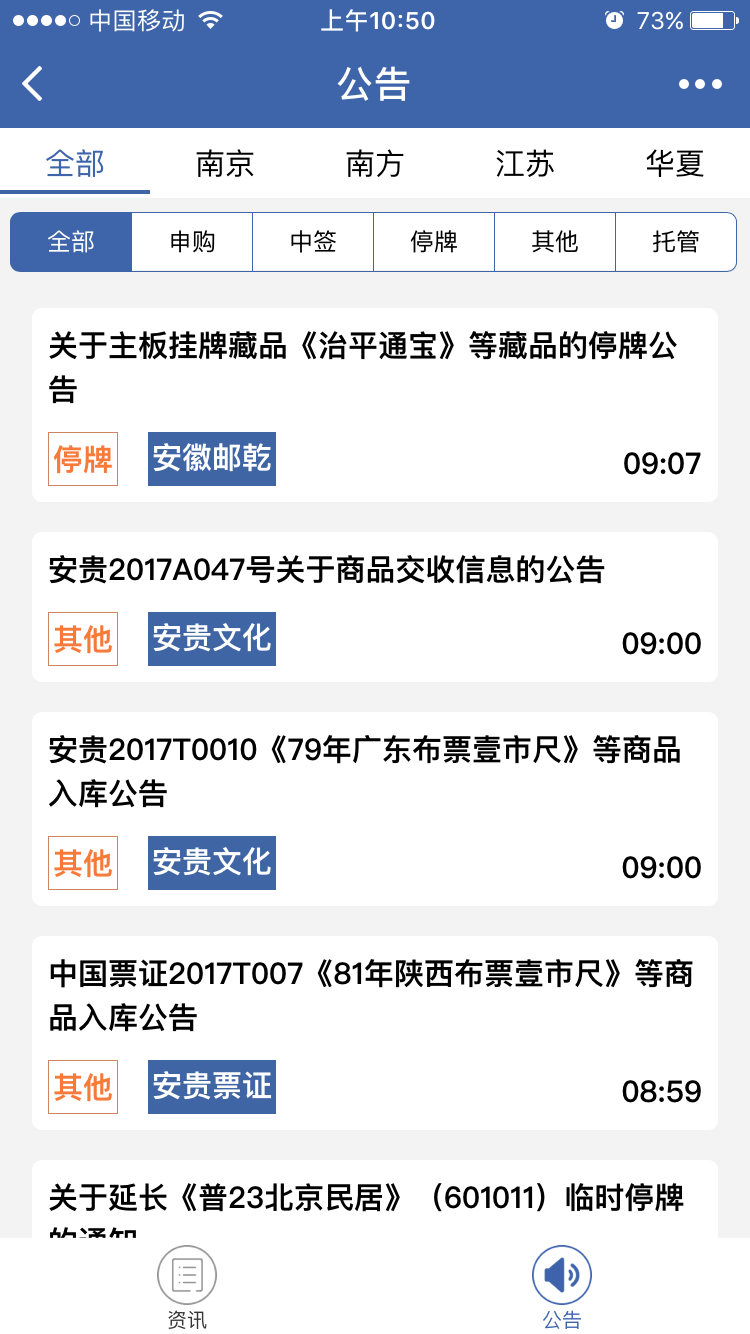
Task: Open the three-dot overflow menu
Action: 700,84
